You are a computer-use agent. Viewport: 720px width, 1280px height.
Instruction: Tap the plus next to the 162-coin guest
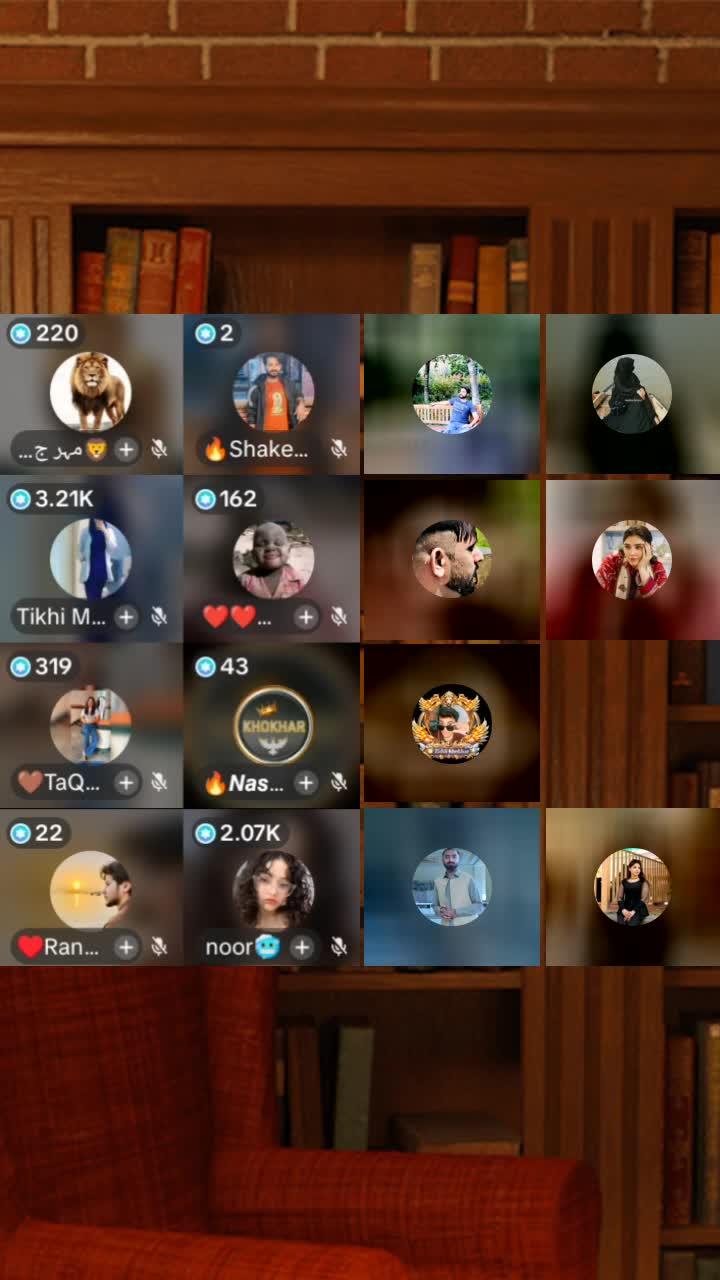coord(306,616)
